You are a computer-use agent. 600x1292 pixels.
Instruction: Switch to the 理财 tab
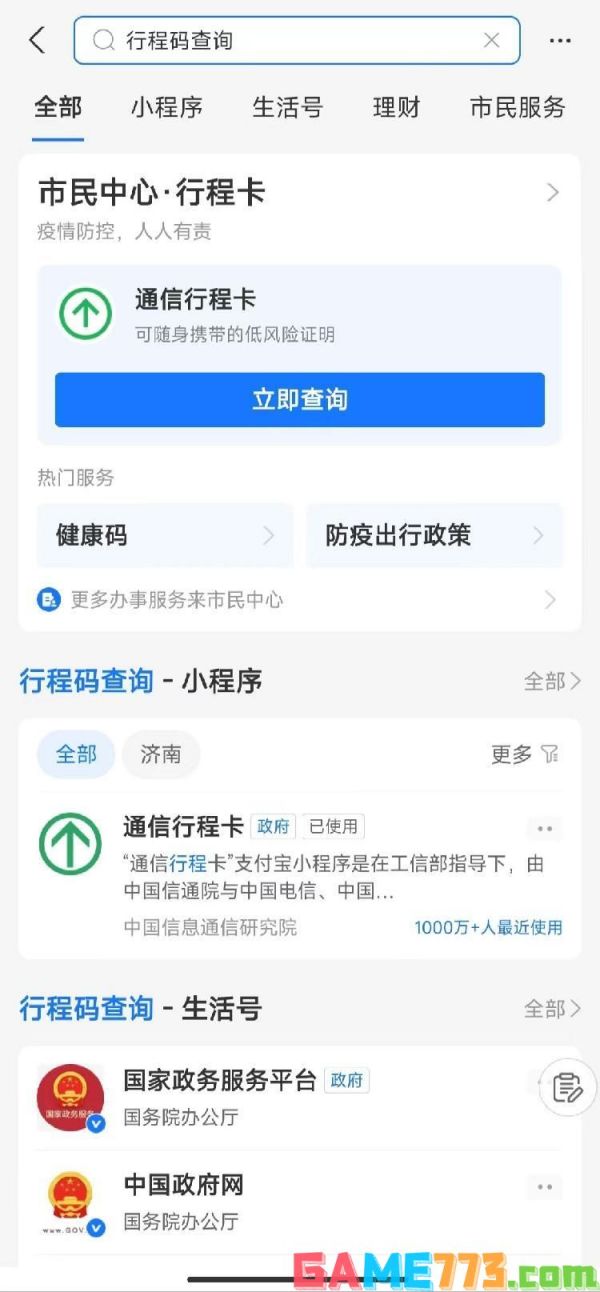click(x=396, y=107)
